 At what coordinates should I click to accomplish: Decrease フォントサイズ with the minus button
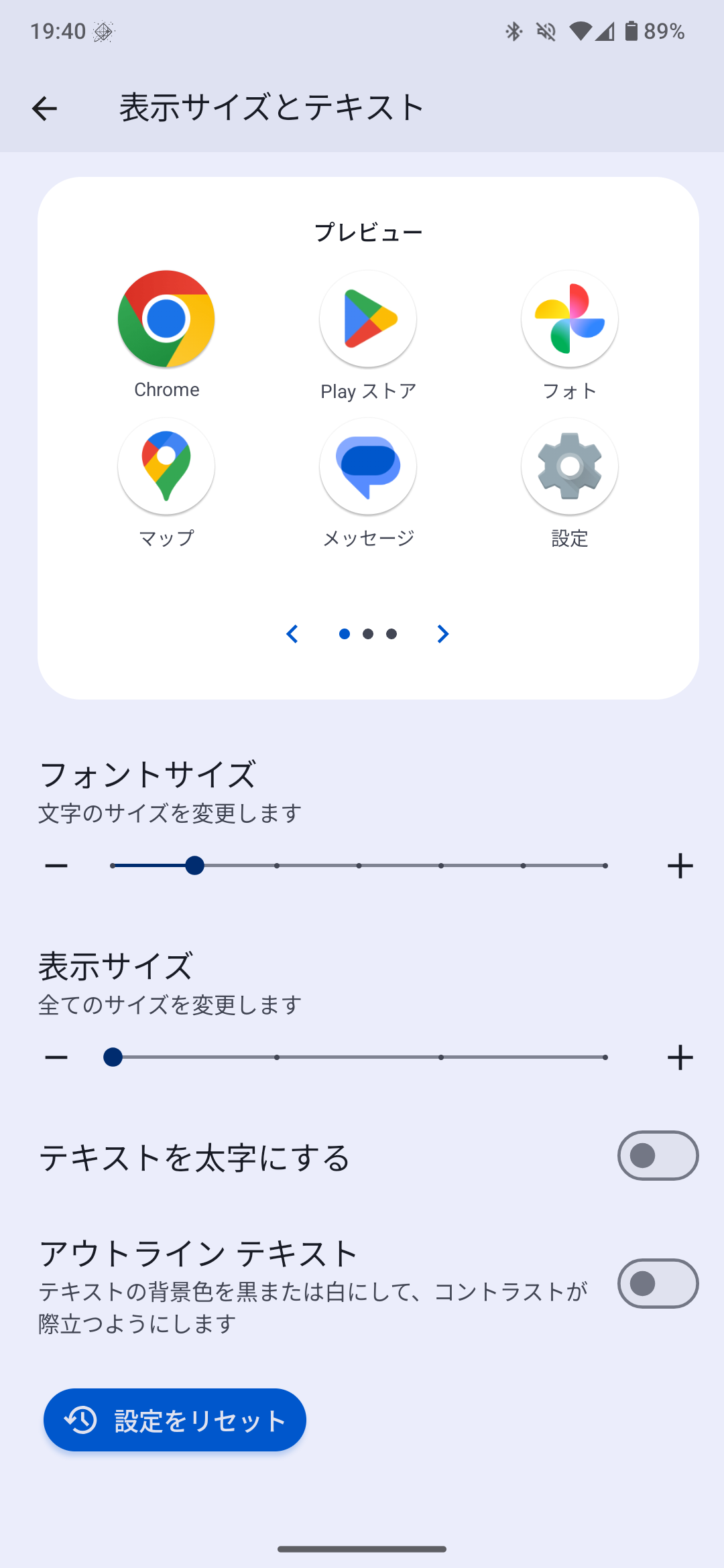click(x=56, y=866)
